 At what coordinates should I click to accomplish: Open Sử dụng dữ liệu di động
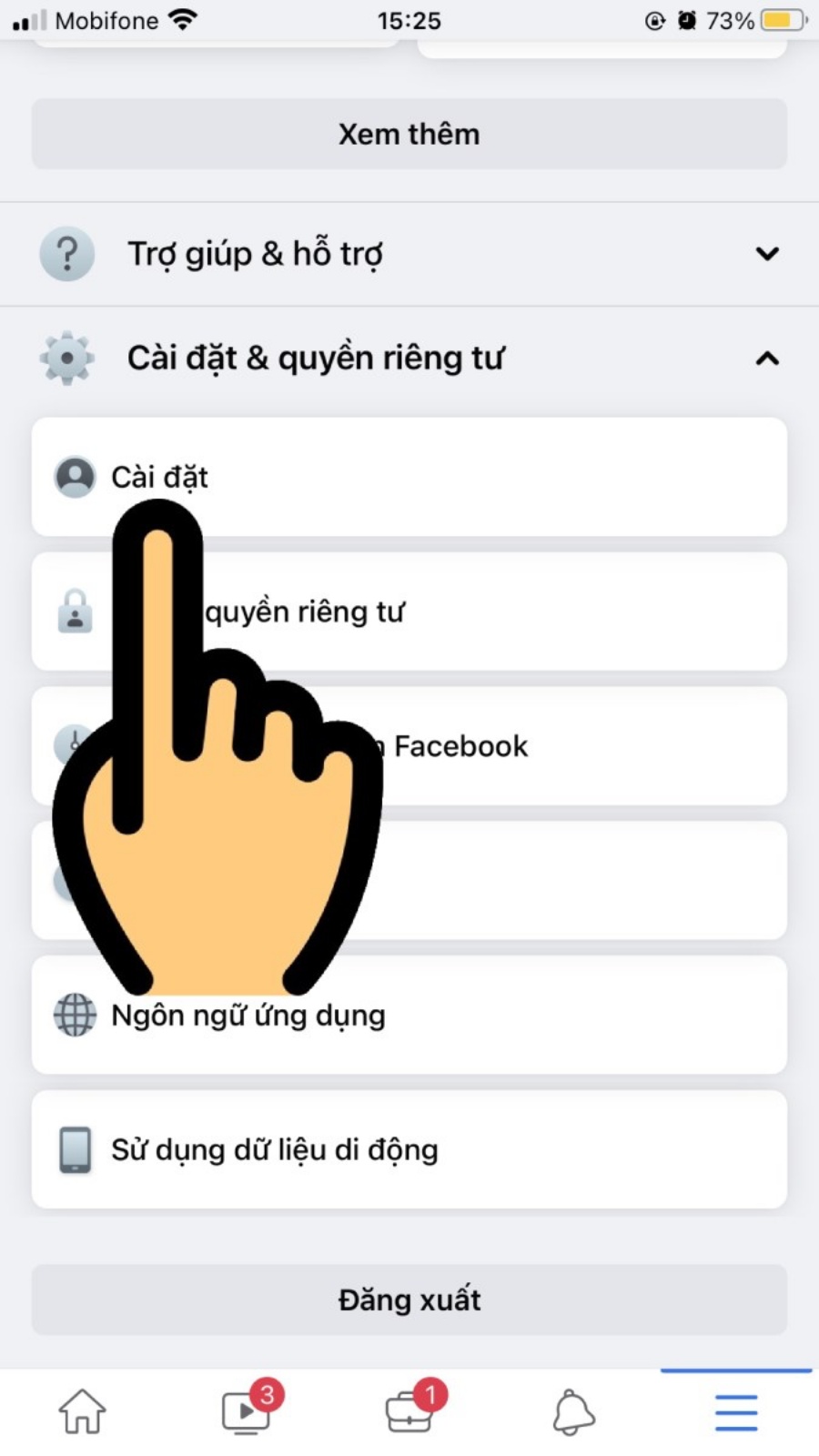click(x=409, y=1149)
